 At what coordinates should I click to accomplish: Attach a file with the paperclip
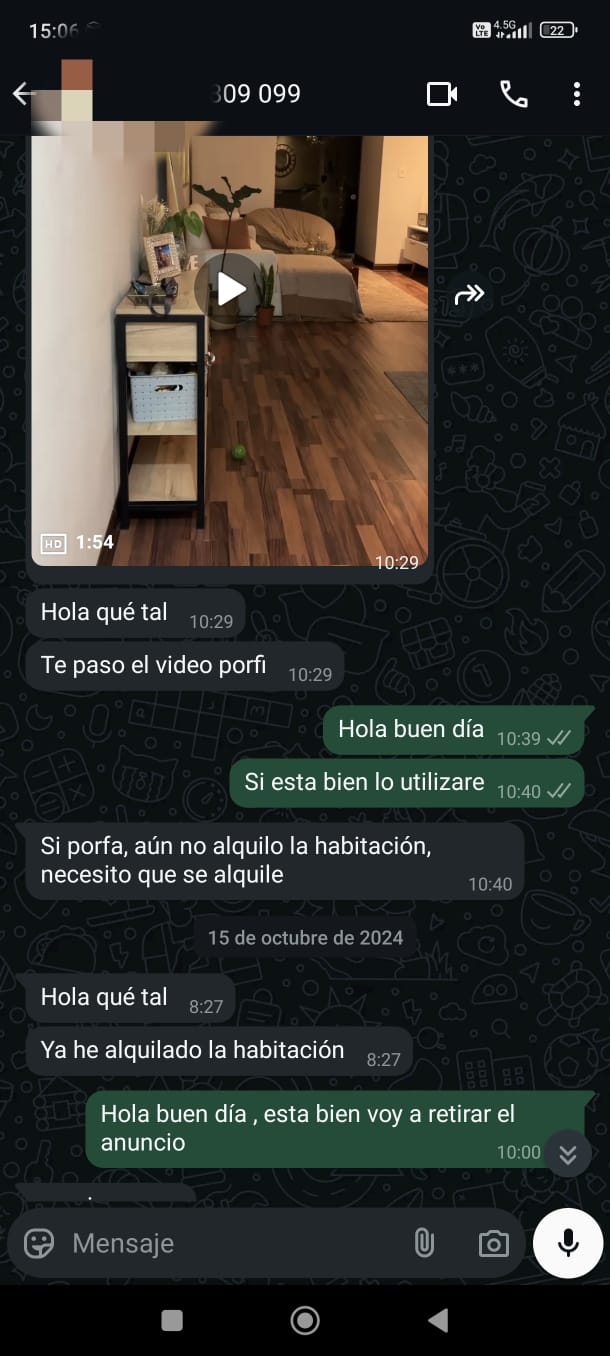[424, 1243]
